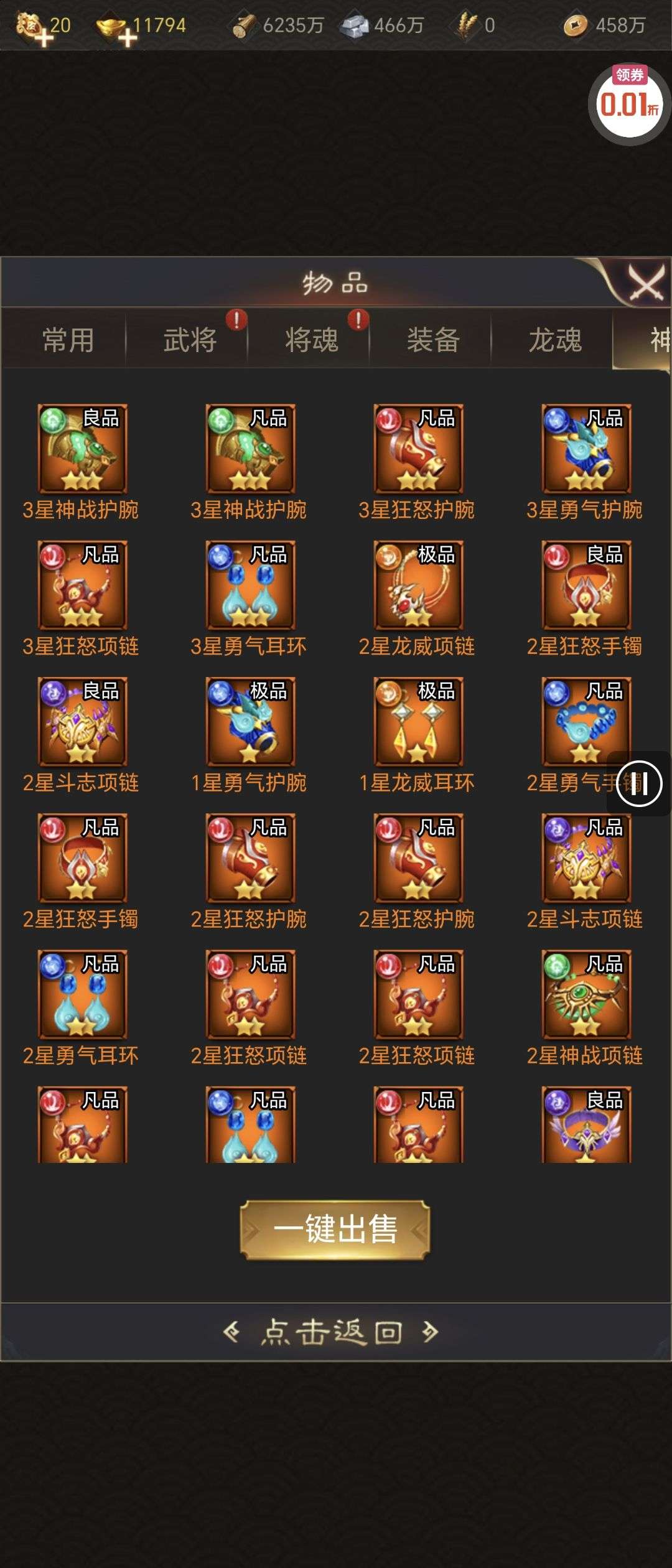Go to the 龙魂 tab
This screenshot has width=672, height=1568.
coord(554,340)
